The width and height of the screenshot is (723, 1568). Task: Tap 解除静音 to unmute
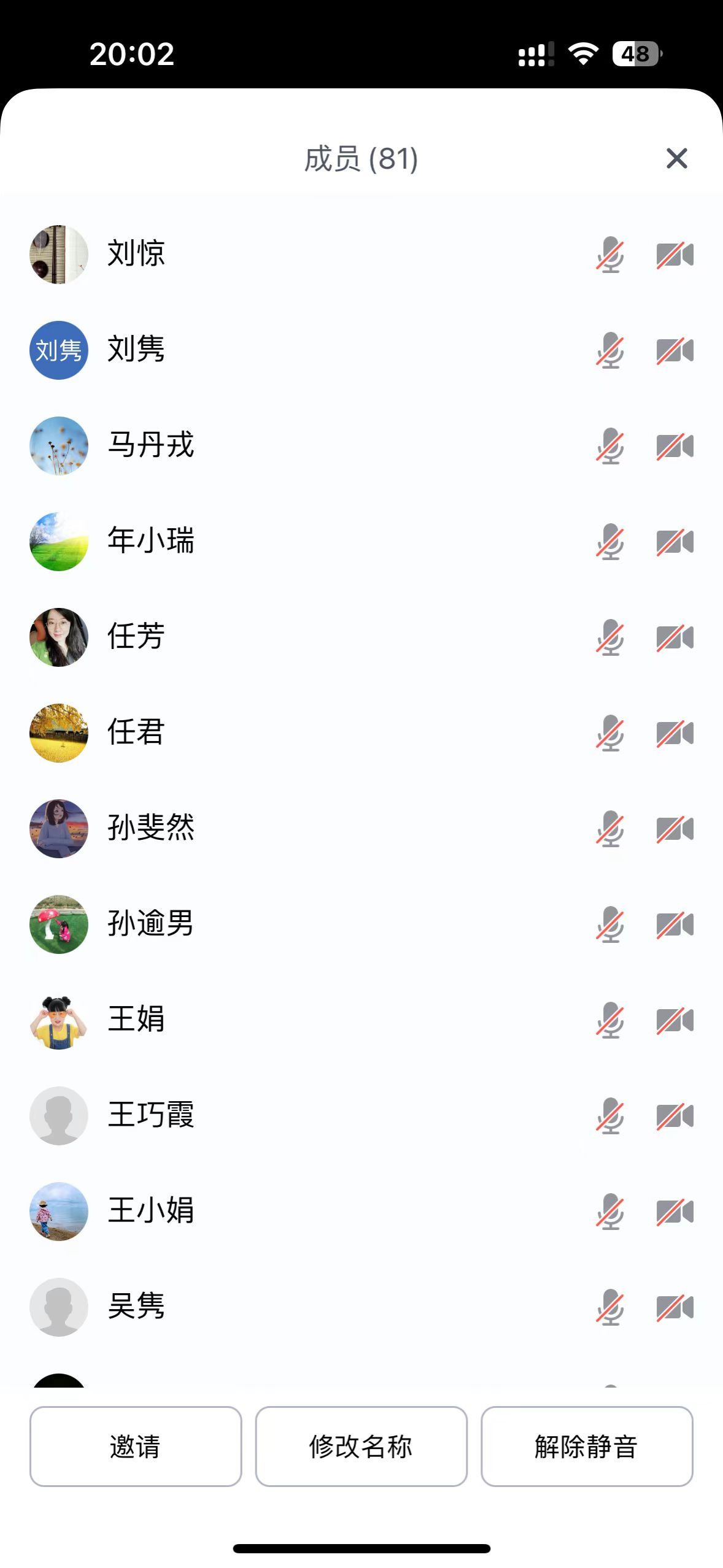586,1446
